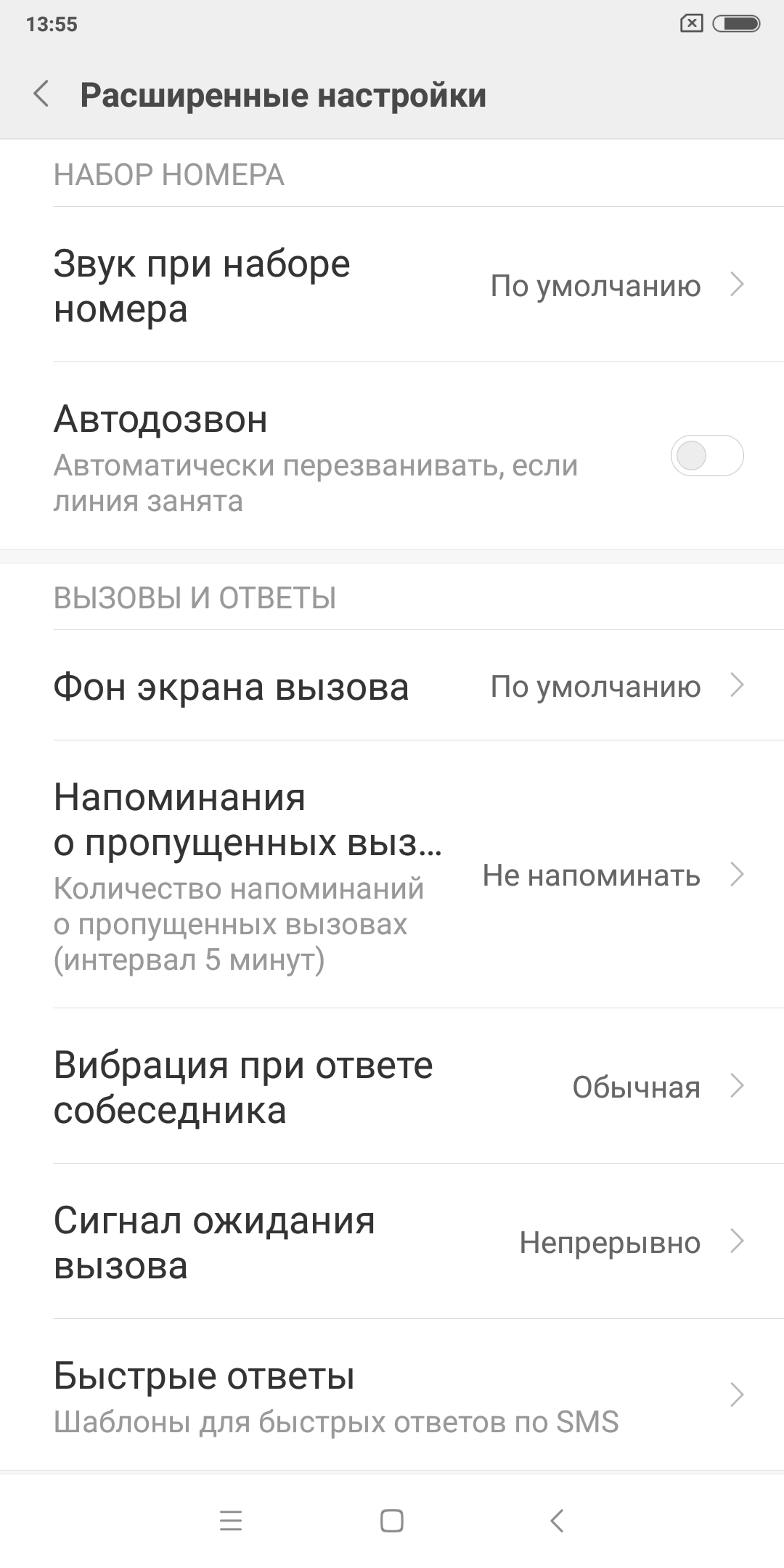Go back from Расширенные настройки

coord(41,94)
